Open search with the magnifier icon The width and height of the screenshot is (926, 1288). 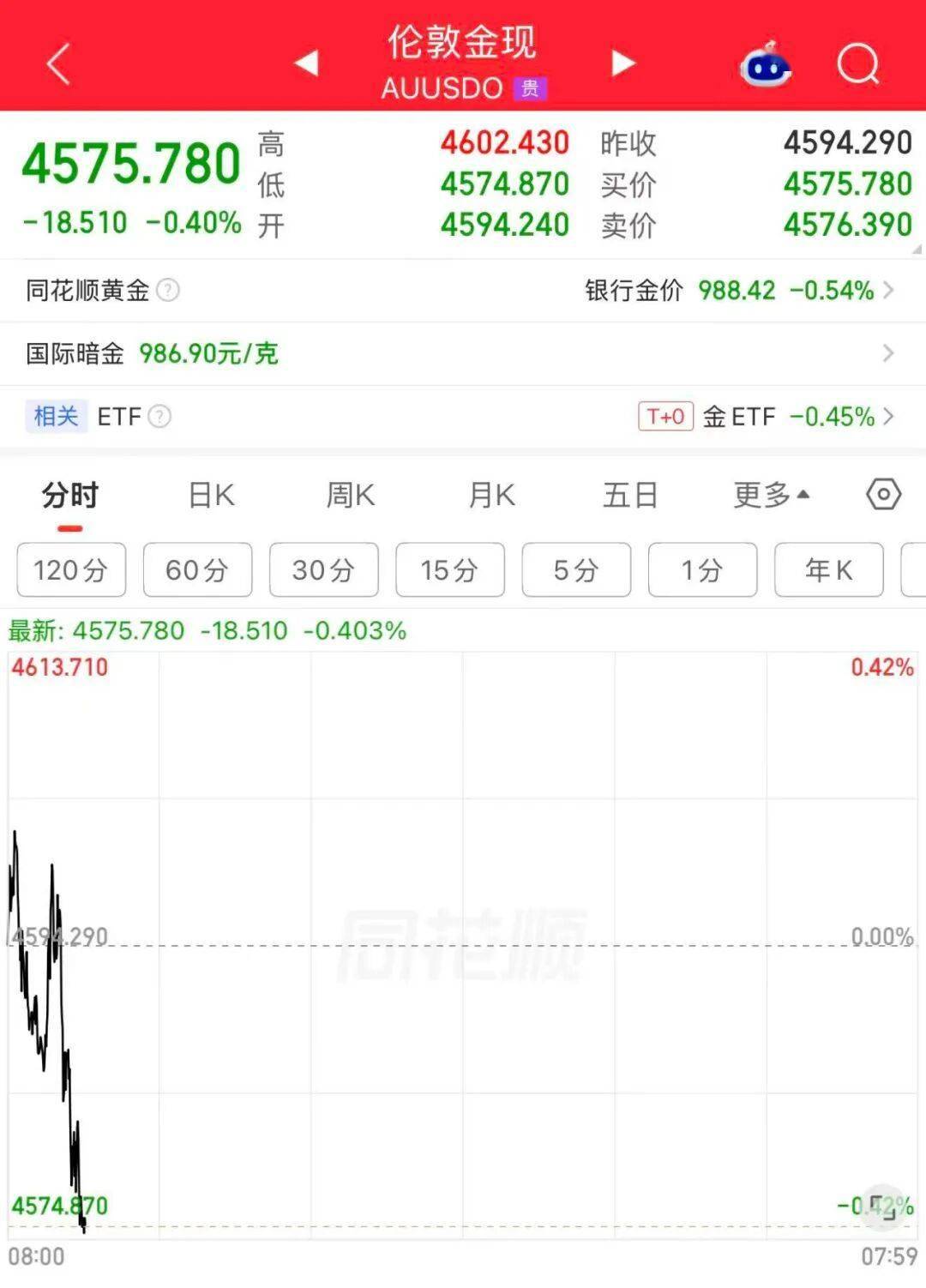click(x=858, y=63)
